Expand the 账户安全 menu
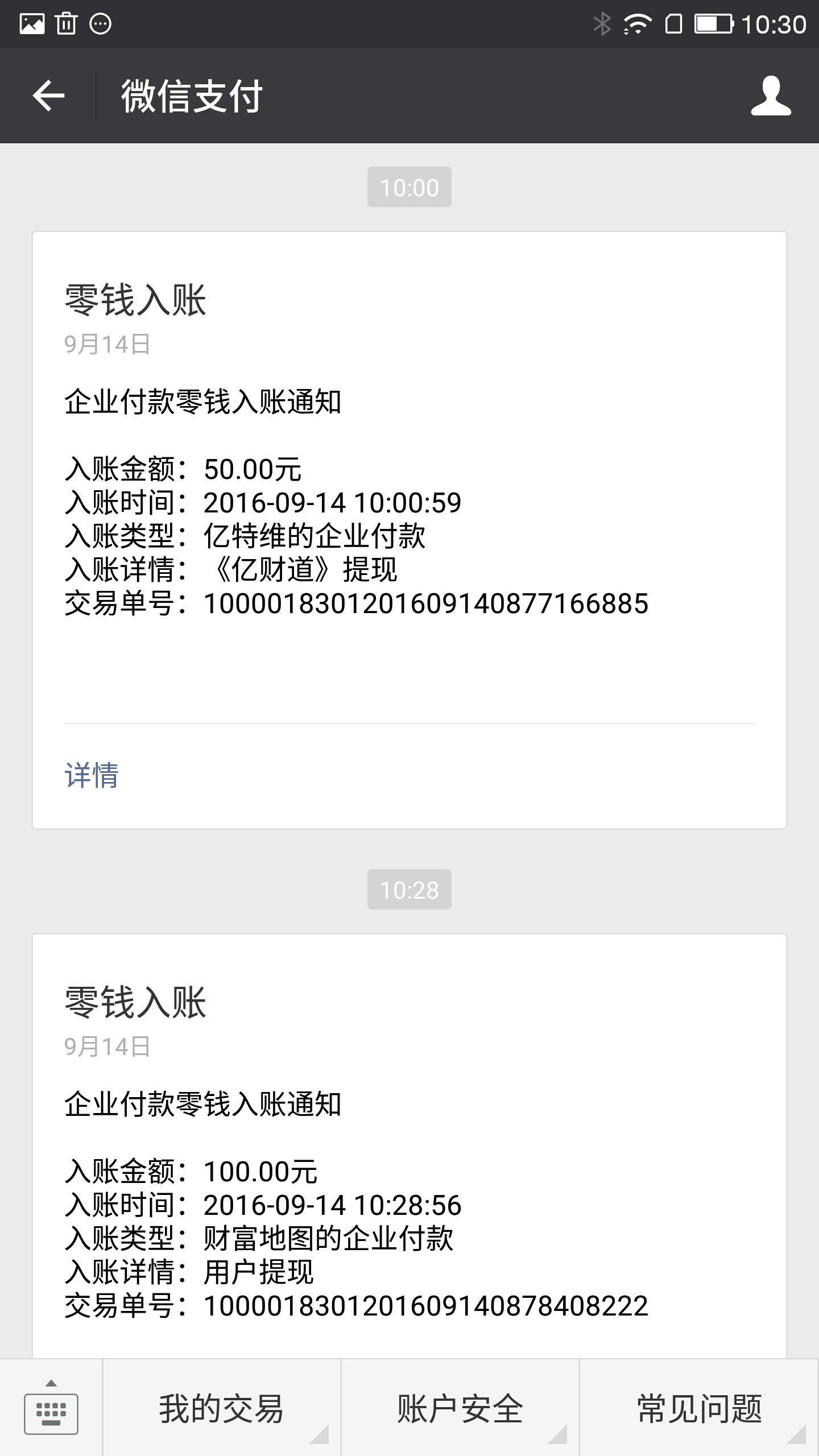819x1456 pixels. [x=460, y=1408]
